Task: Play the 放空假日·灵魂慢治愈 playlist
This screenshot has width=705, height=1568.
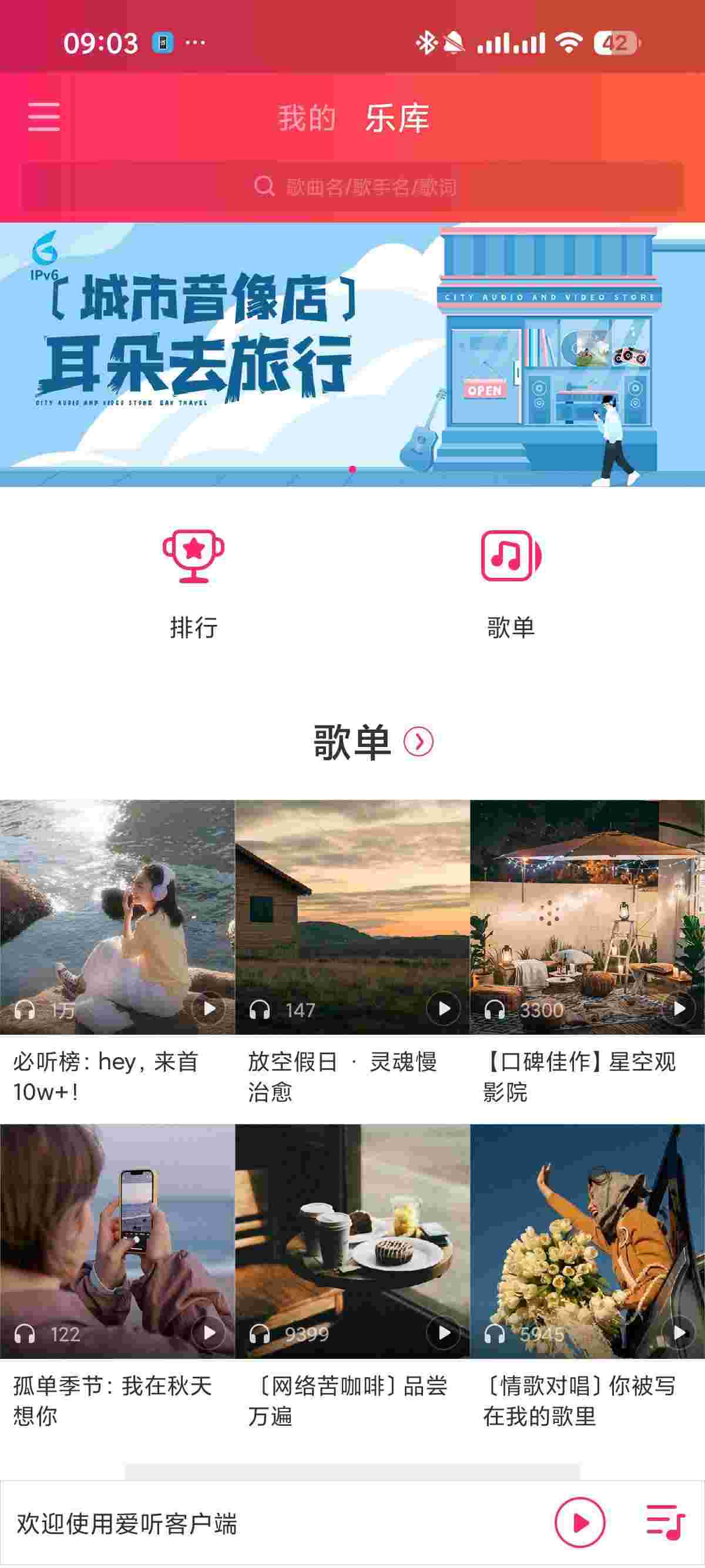Action: [x=443, y=1008]
